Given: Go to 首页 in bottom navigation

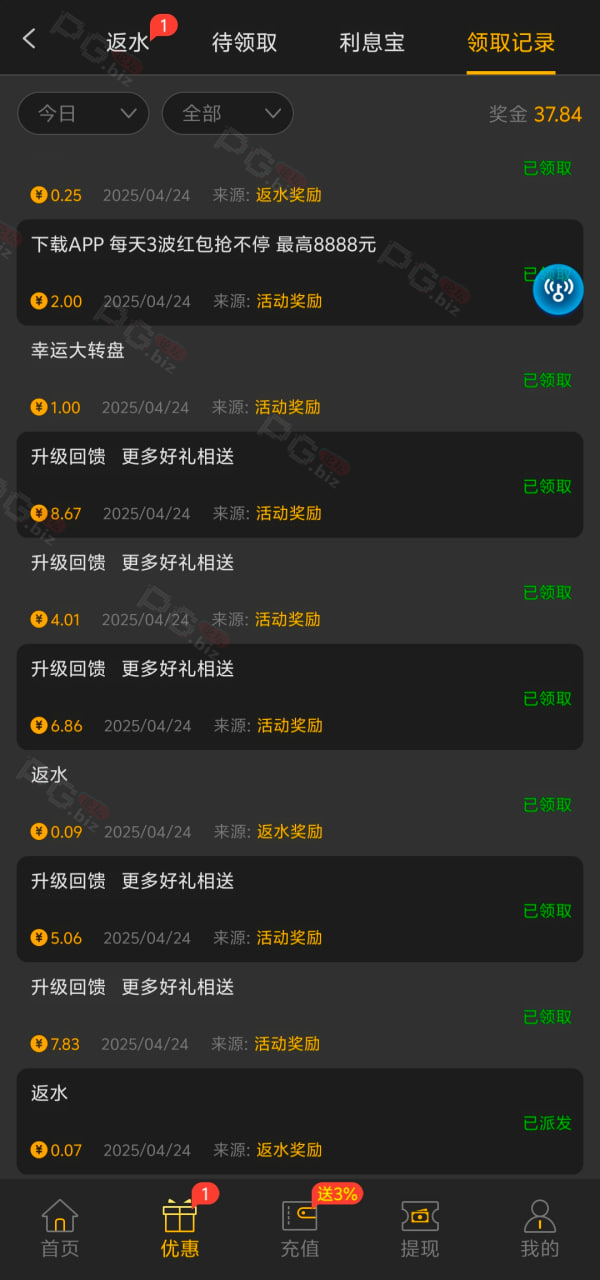Looking at the screenshot, I should (x=60, y=1228).
